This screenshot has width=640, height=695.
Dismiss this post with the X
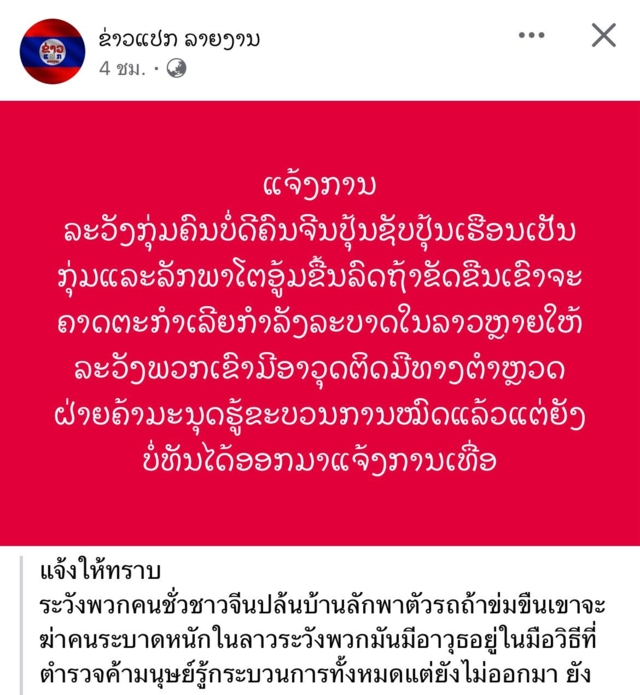604,37
